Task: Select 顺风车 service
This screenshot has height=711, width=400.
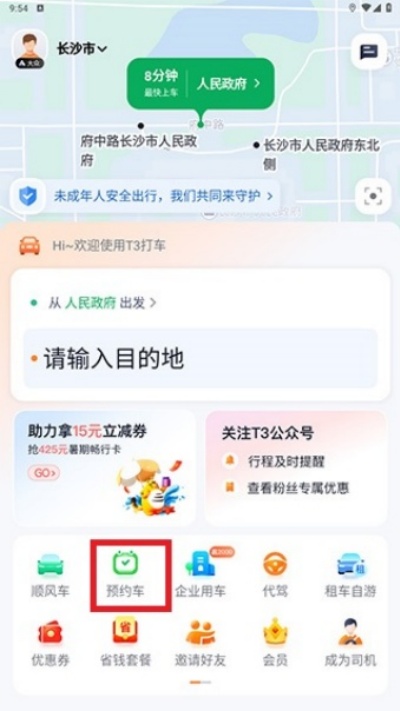Action: [50, 575]
